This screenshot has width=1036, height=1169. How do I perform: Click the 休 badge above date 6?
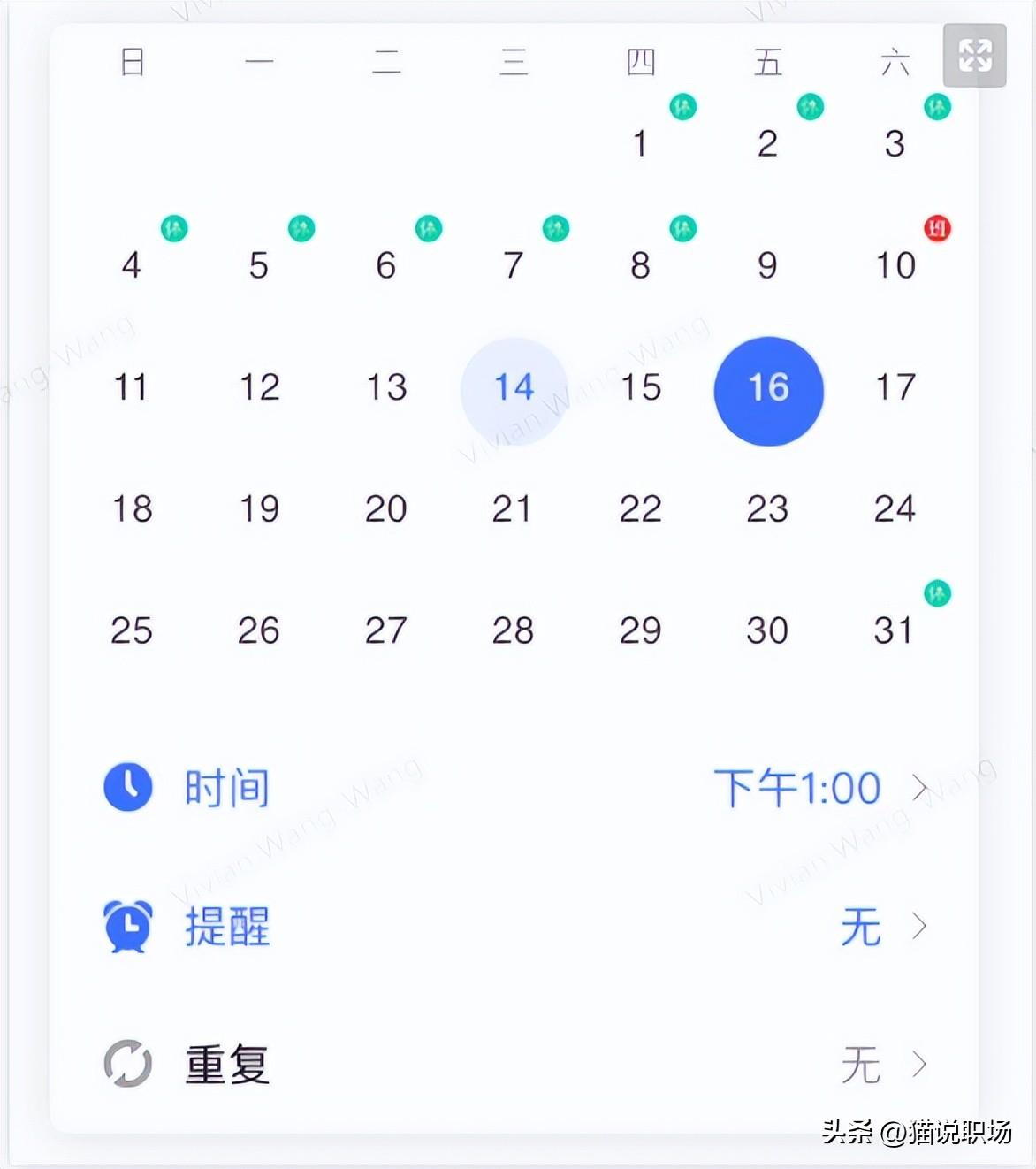[x=428, y=228]
